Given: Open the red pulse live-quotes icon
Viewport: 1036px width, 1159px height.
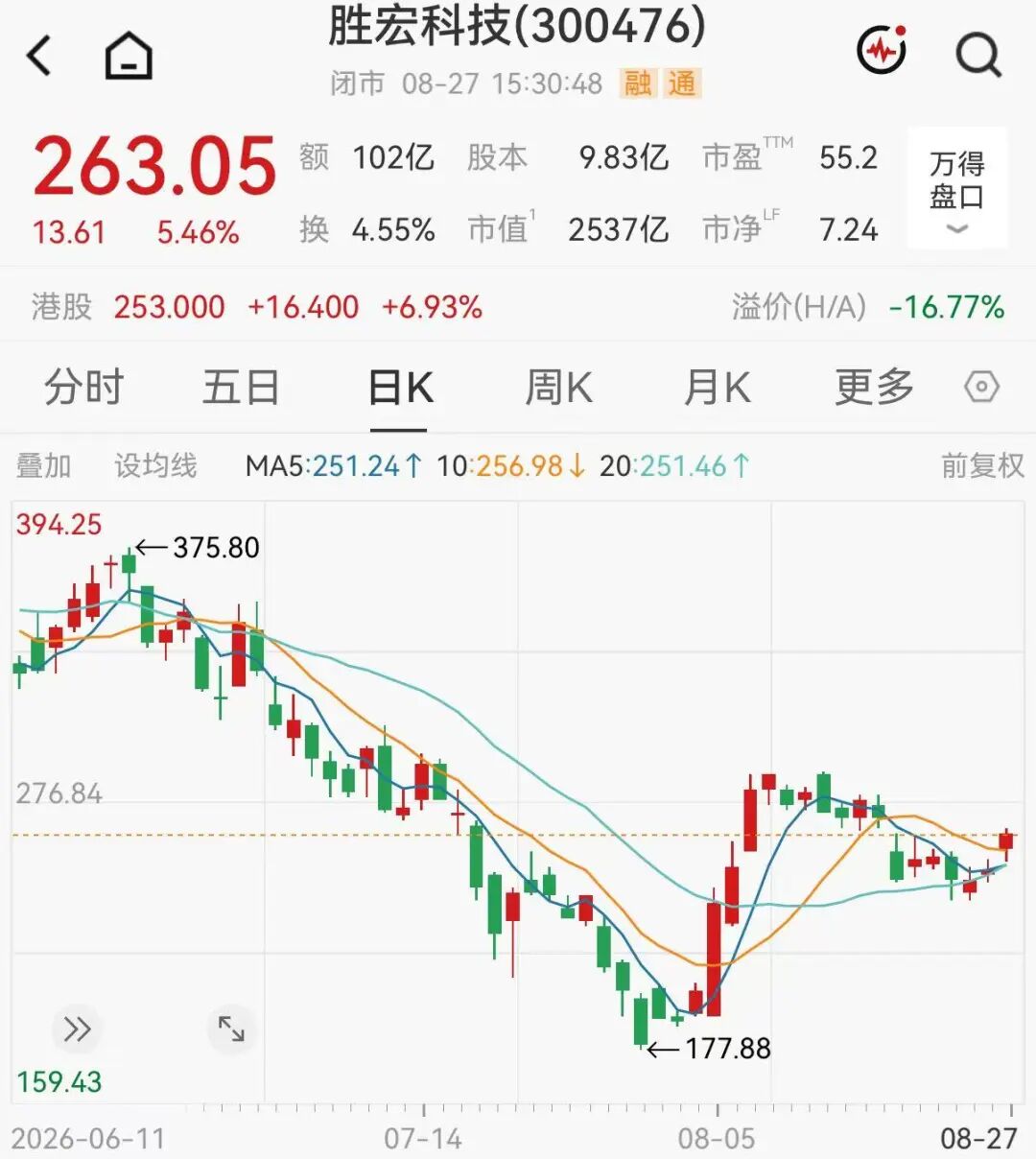Looking at the screenshot, I should pyautogui.click(x=881, y=51).
